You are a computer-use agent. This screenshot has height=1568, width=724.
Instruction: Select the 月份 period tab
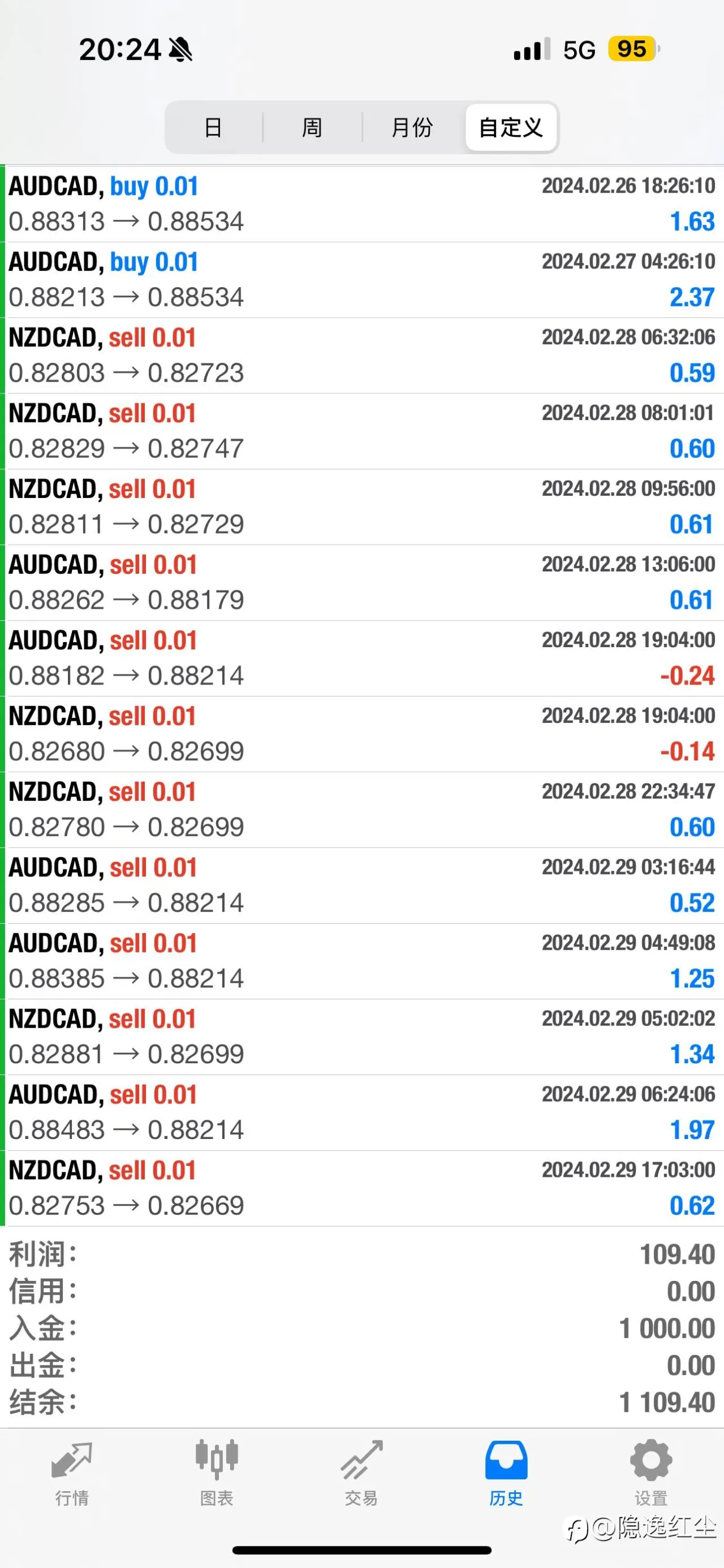(x=413, y=127)
